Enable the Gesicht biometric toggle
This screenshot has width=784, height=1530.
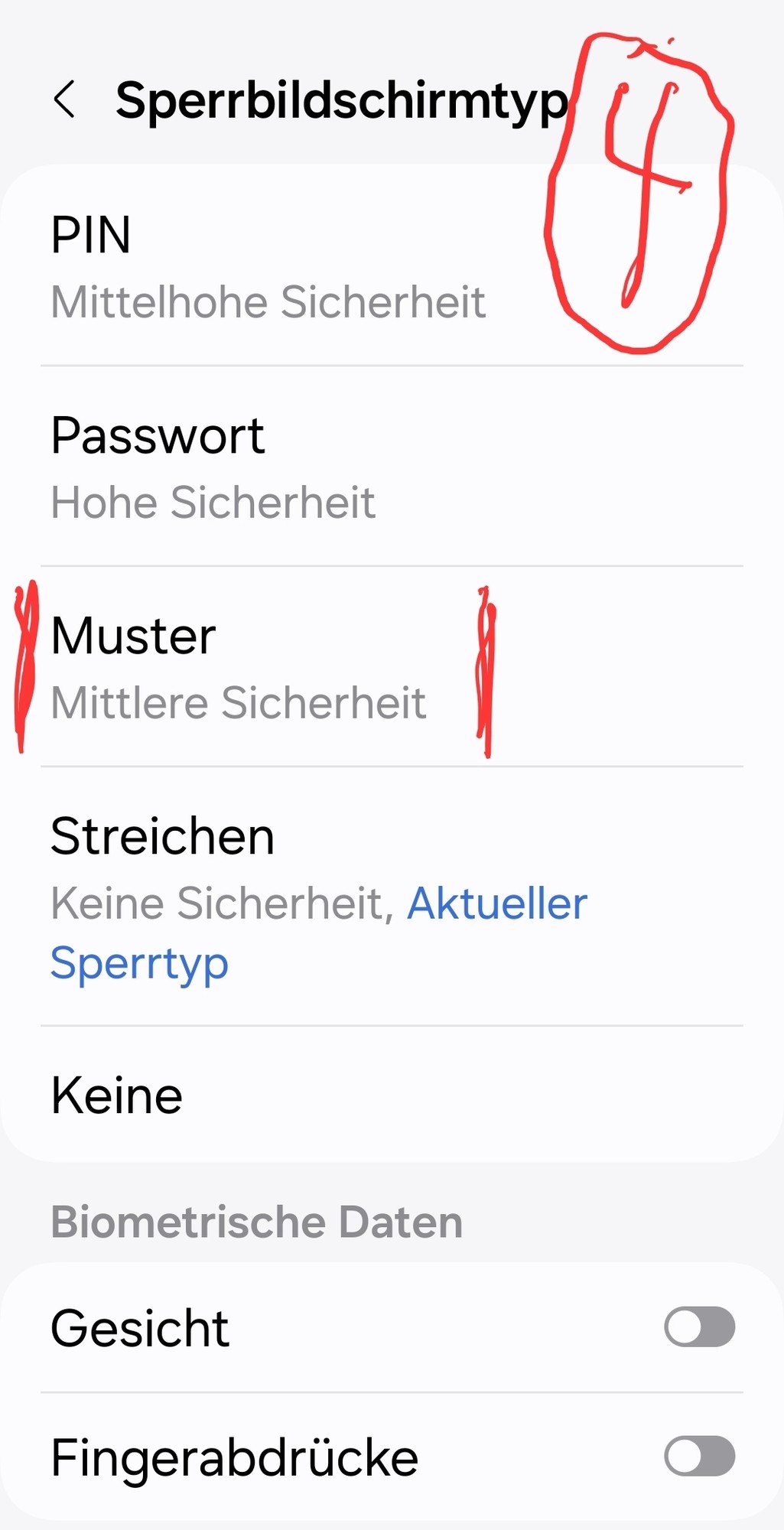point(699,1327)
